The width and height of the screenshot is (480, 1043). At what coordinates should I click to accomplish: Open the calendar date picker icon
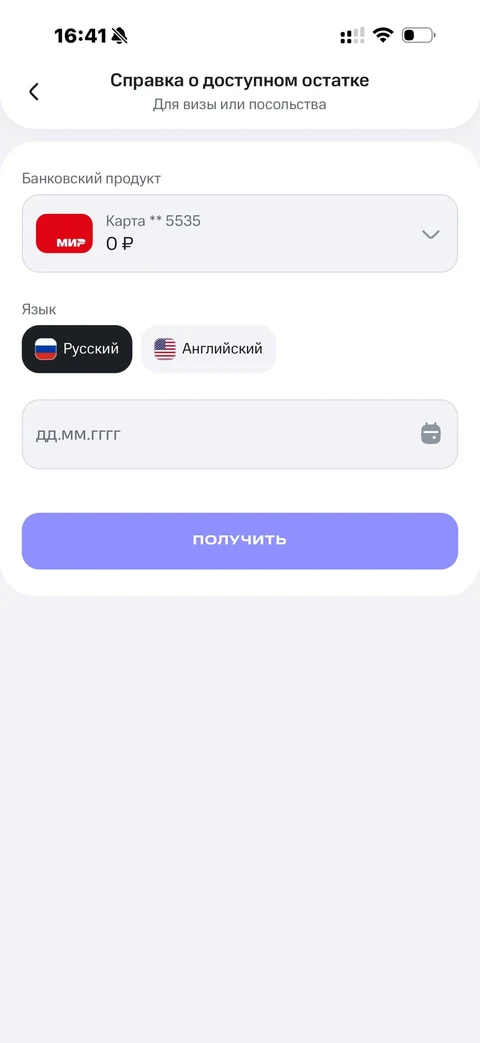pyautogui.click(x=431, y=434)
